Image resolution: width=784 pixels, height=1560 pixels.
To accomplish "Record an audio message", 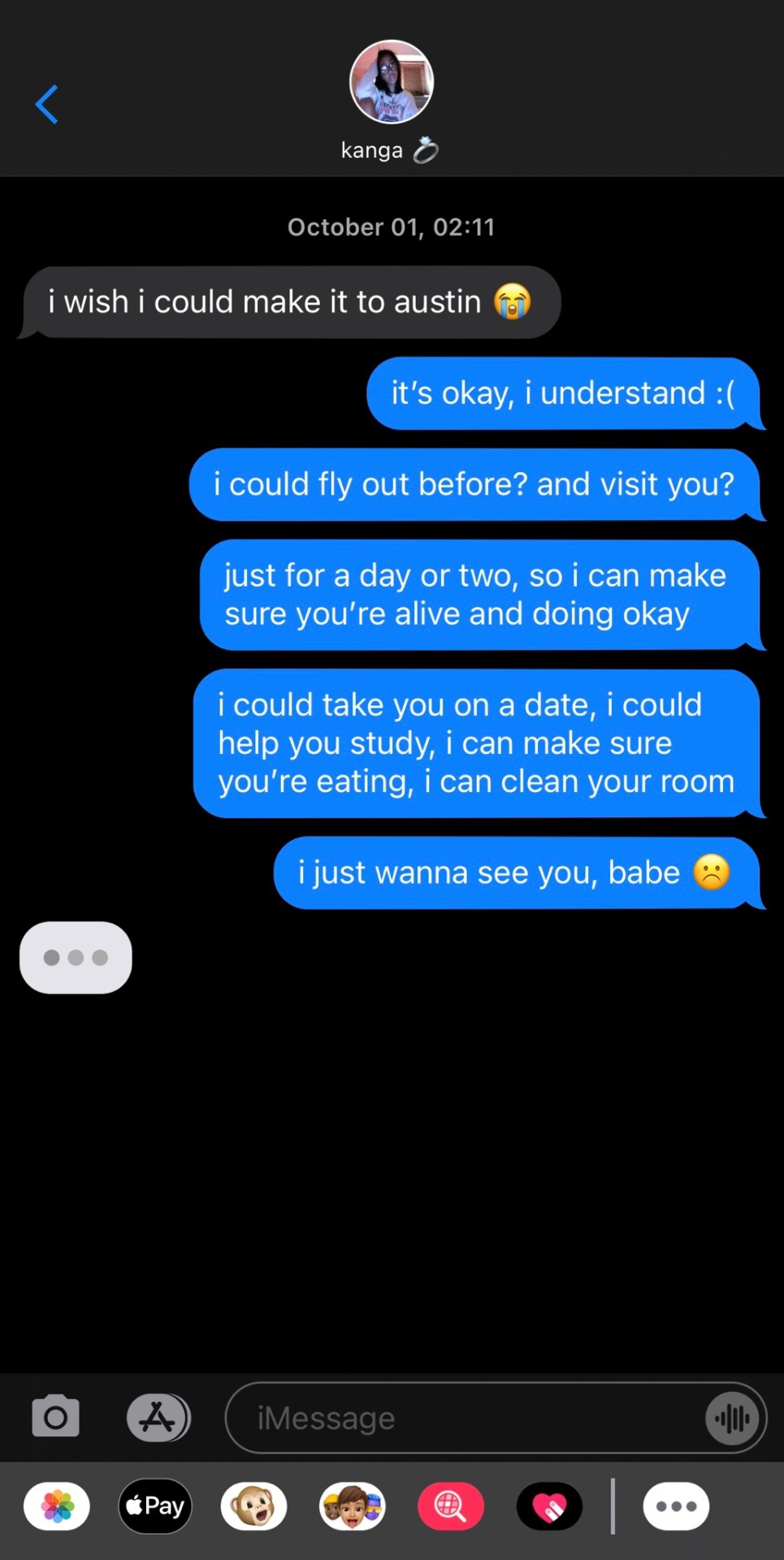I will [x=732, y=1419].
